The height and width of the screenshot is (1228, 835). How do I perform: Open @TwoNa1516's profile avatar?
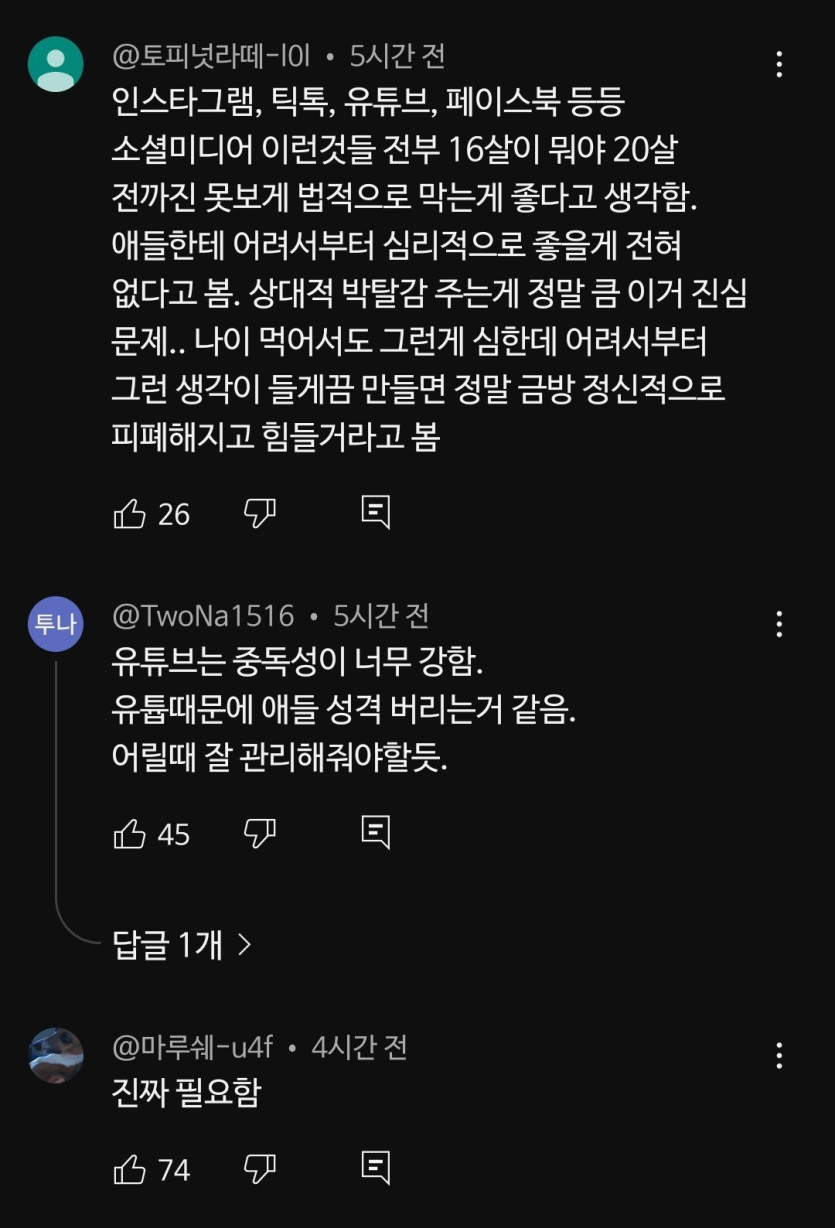[x=55, y=624]
